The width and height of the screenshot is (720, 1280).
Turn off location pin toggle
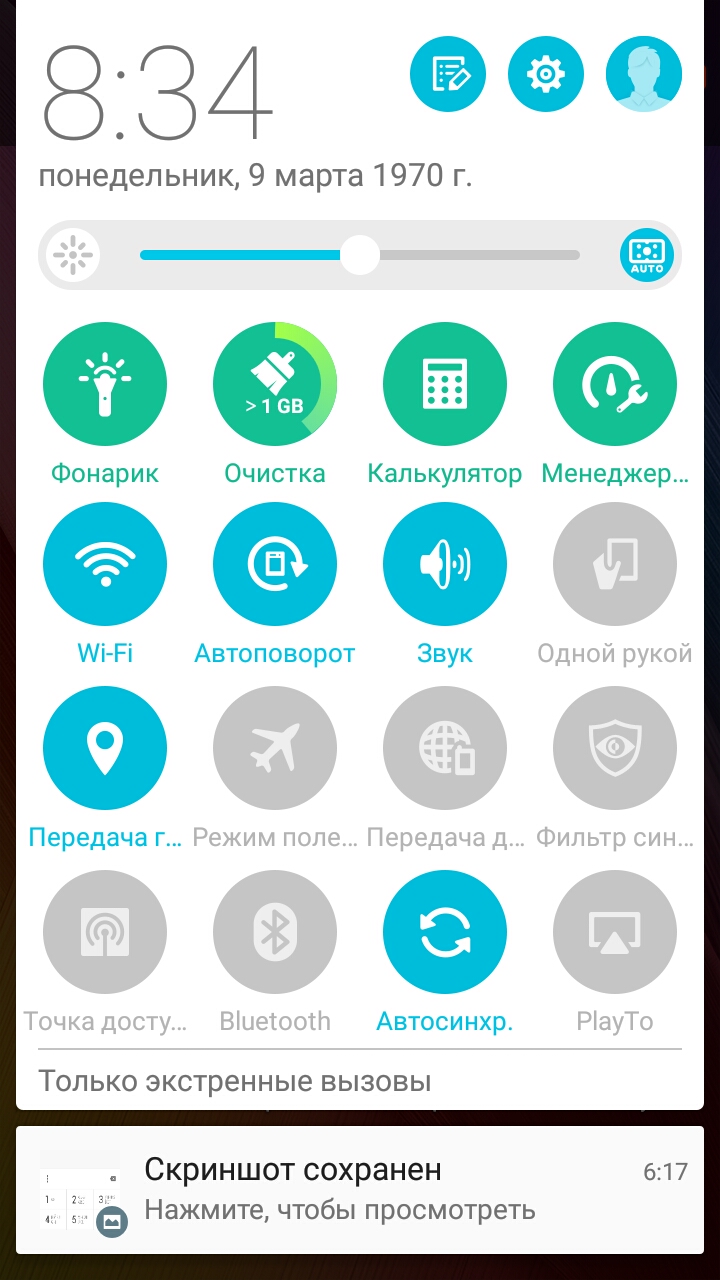point(105,748)
